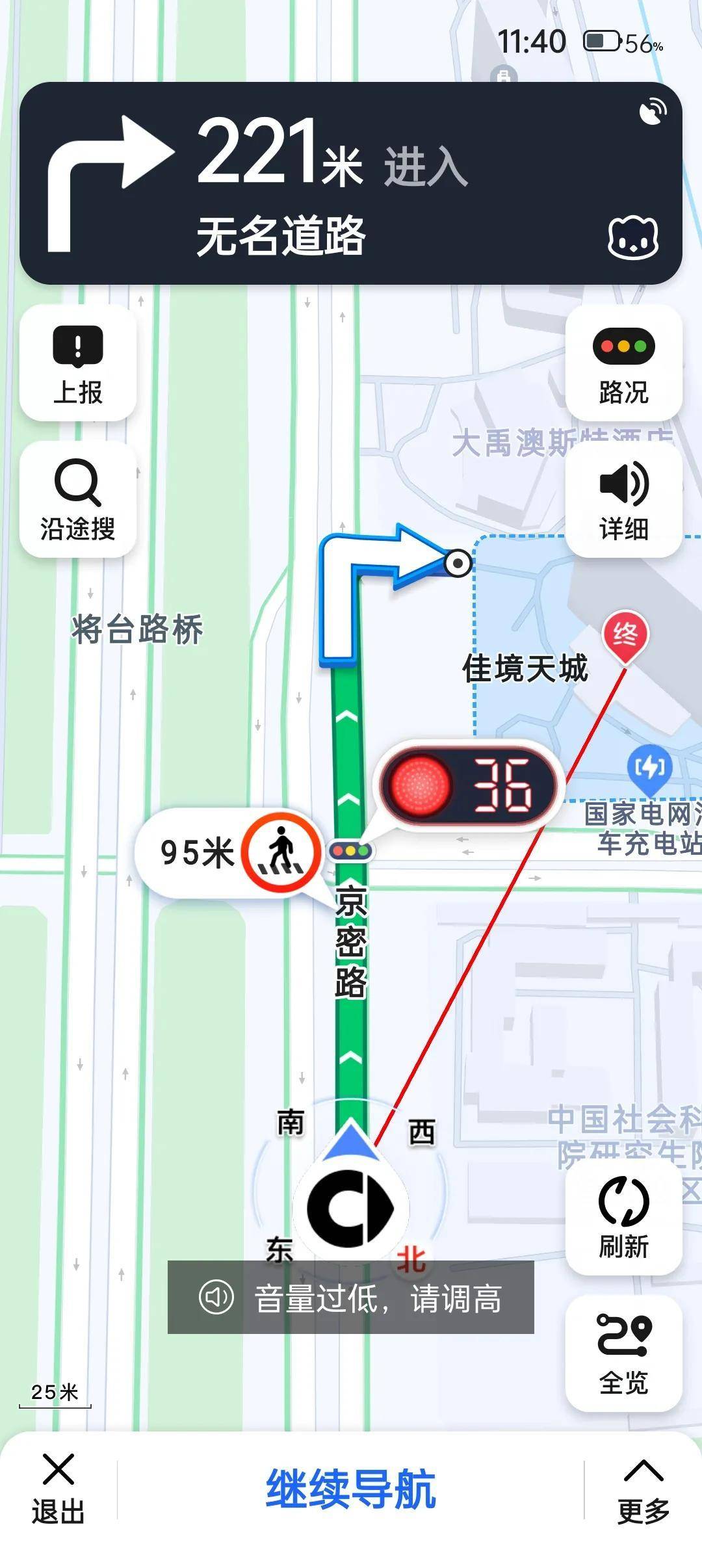Expand the 更多 options panel
This screenshot has height=1568, width=702.
[643, 1490]
